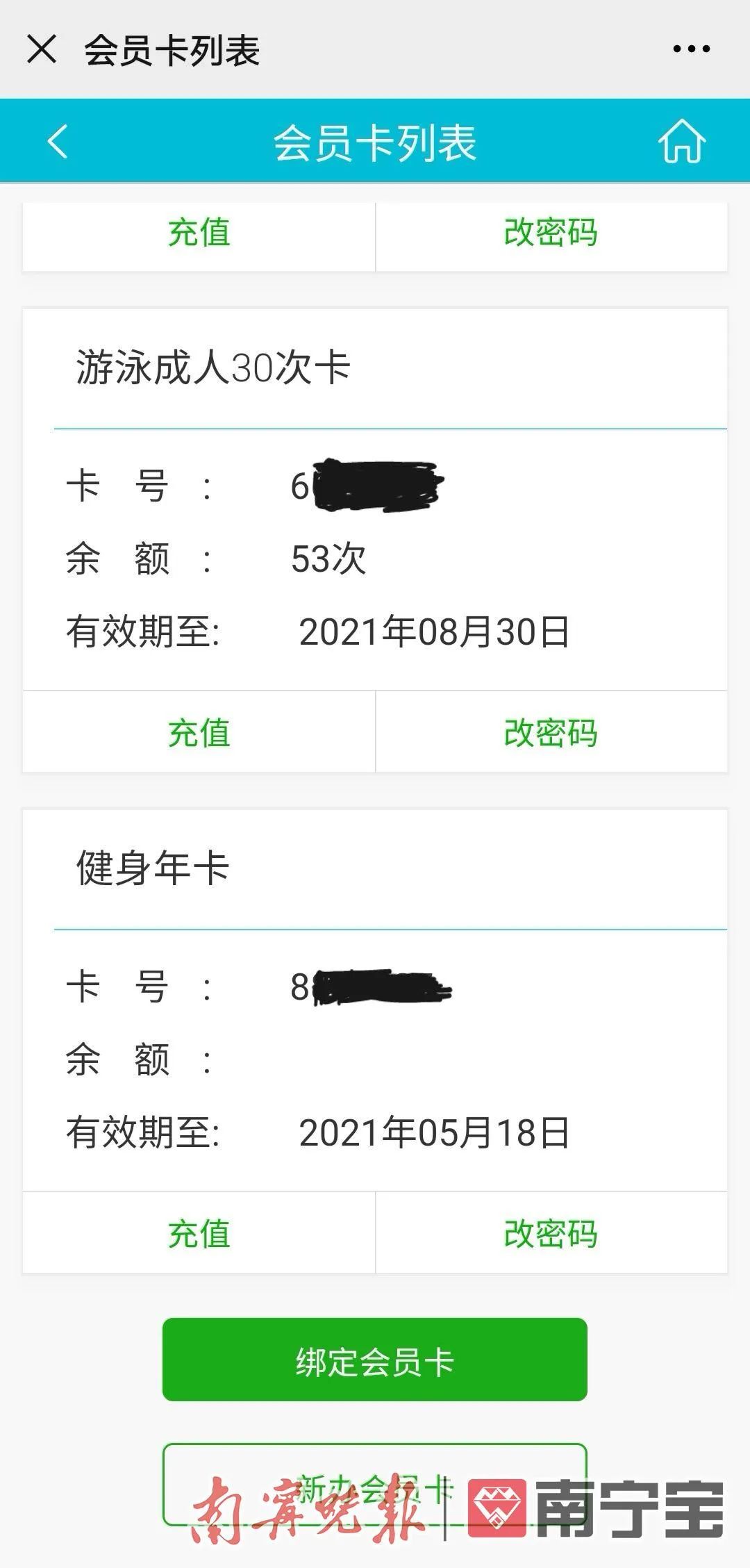The width and height of the screenshot is (750, 1568).
Task: Open the home page icon
Action: pyautogui.click(x=682, y=141)
